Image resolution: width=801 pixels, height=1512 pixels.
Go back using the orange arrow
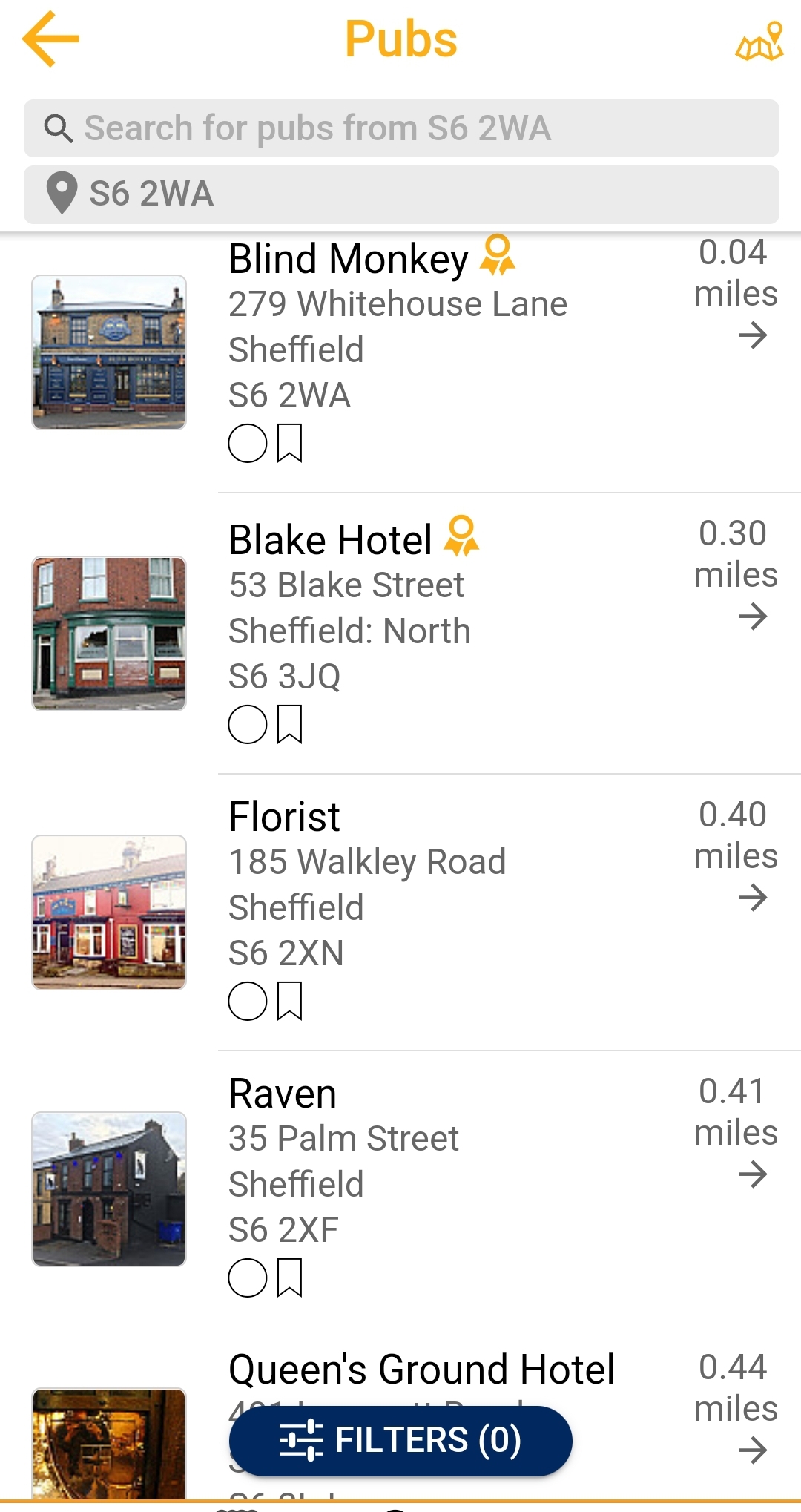(50, 39)
